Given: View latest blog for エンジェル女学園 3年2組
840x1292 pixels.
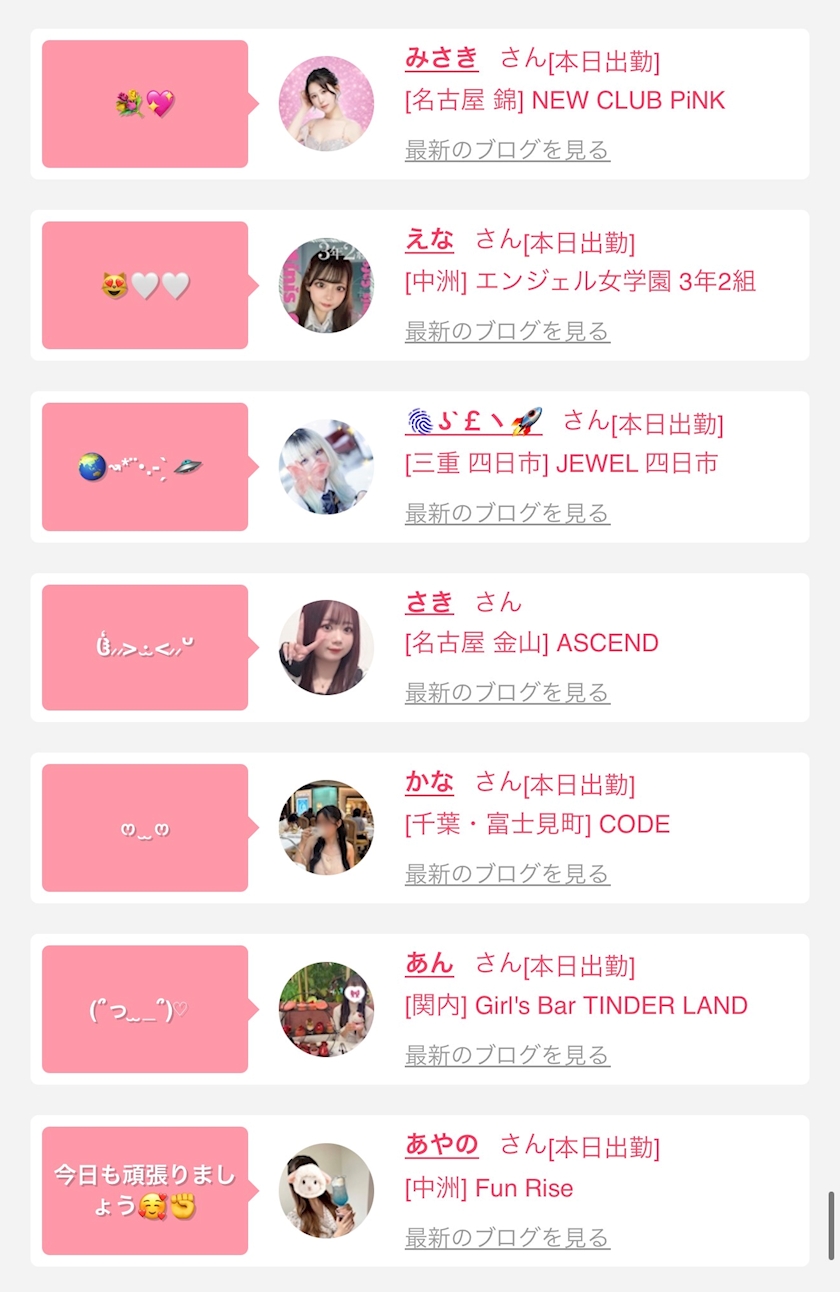Looking at the screenshot, I should click(x=507, y=331).
